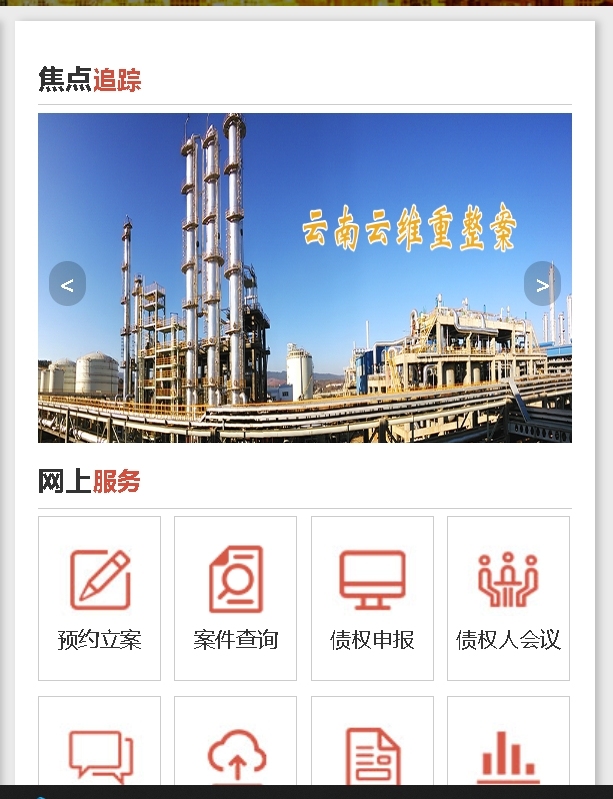Advance to the next carousel slide
The height and width of the screenshot is (799, 613).
click(542, 284)
